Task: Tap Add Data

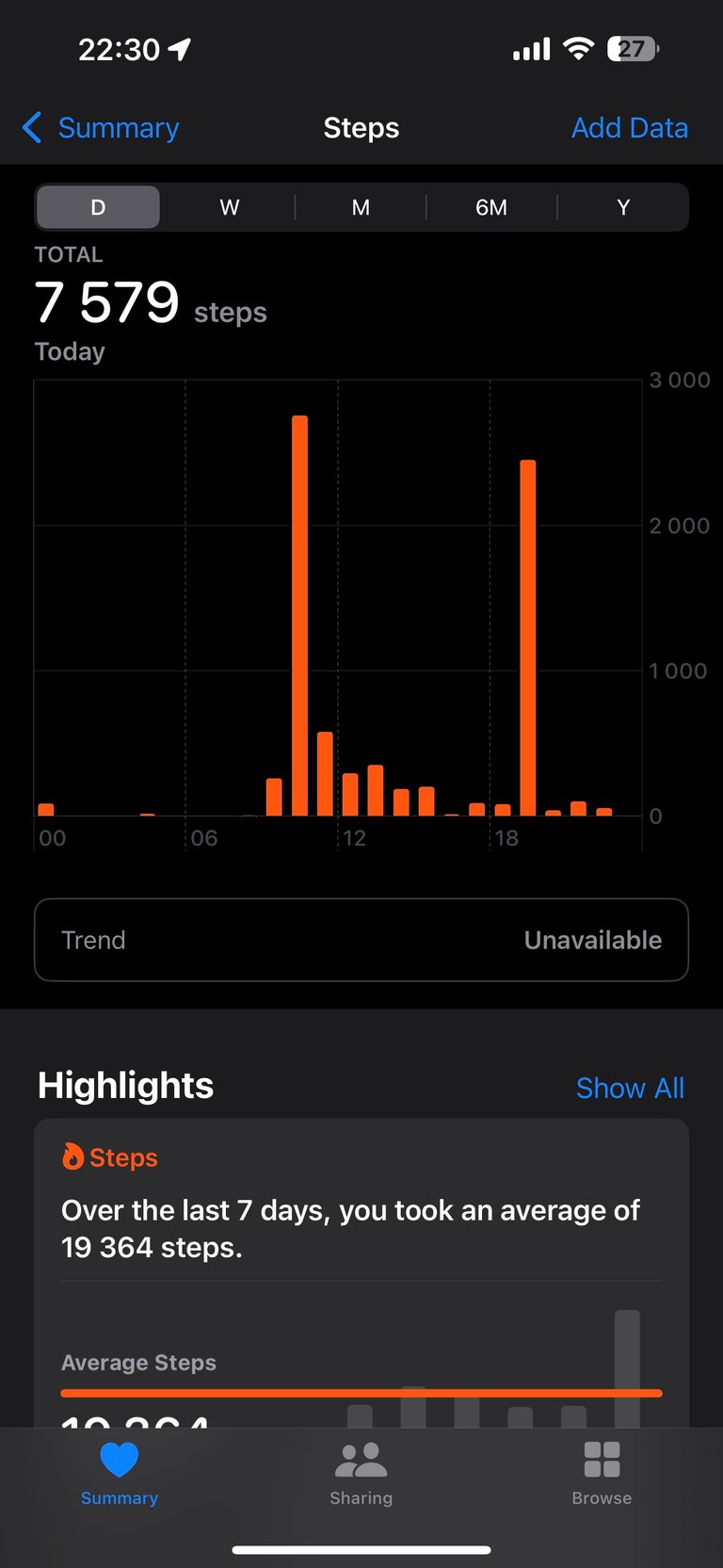Action: click(630, 127)
